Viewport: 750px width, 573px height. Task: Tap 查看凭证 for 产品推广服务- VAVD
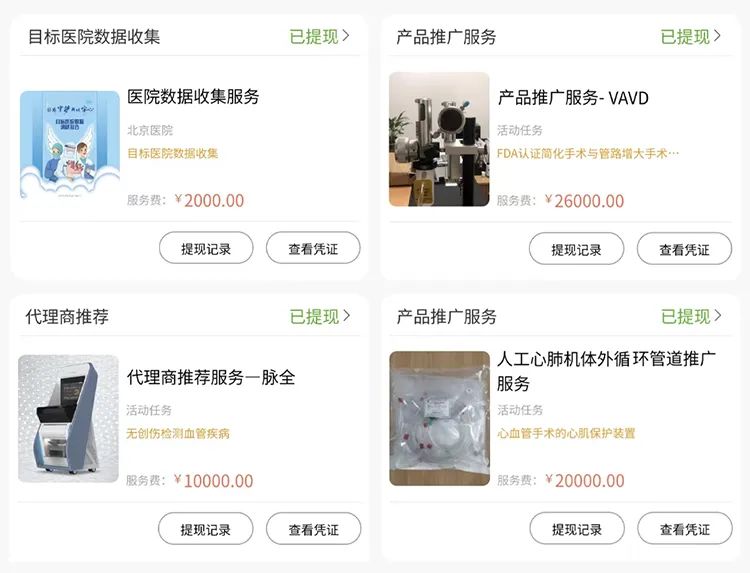click(x=684, y=250)
